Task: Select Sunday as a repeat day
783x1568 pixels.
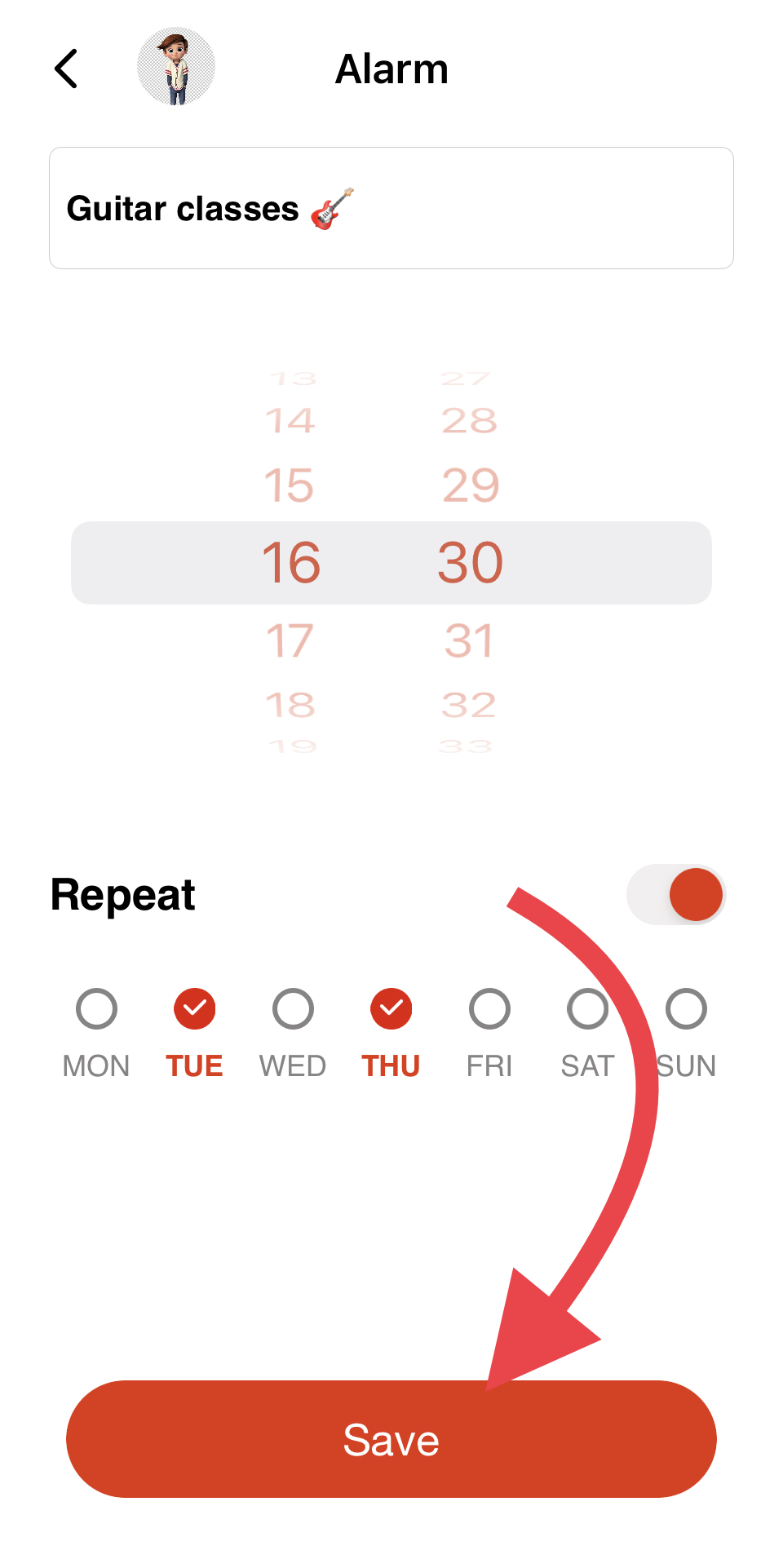Action: coord(685,1008)
